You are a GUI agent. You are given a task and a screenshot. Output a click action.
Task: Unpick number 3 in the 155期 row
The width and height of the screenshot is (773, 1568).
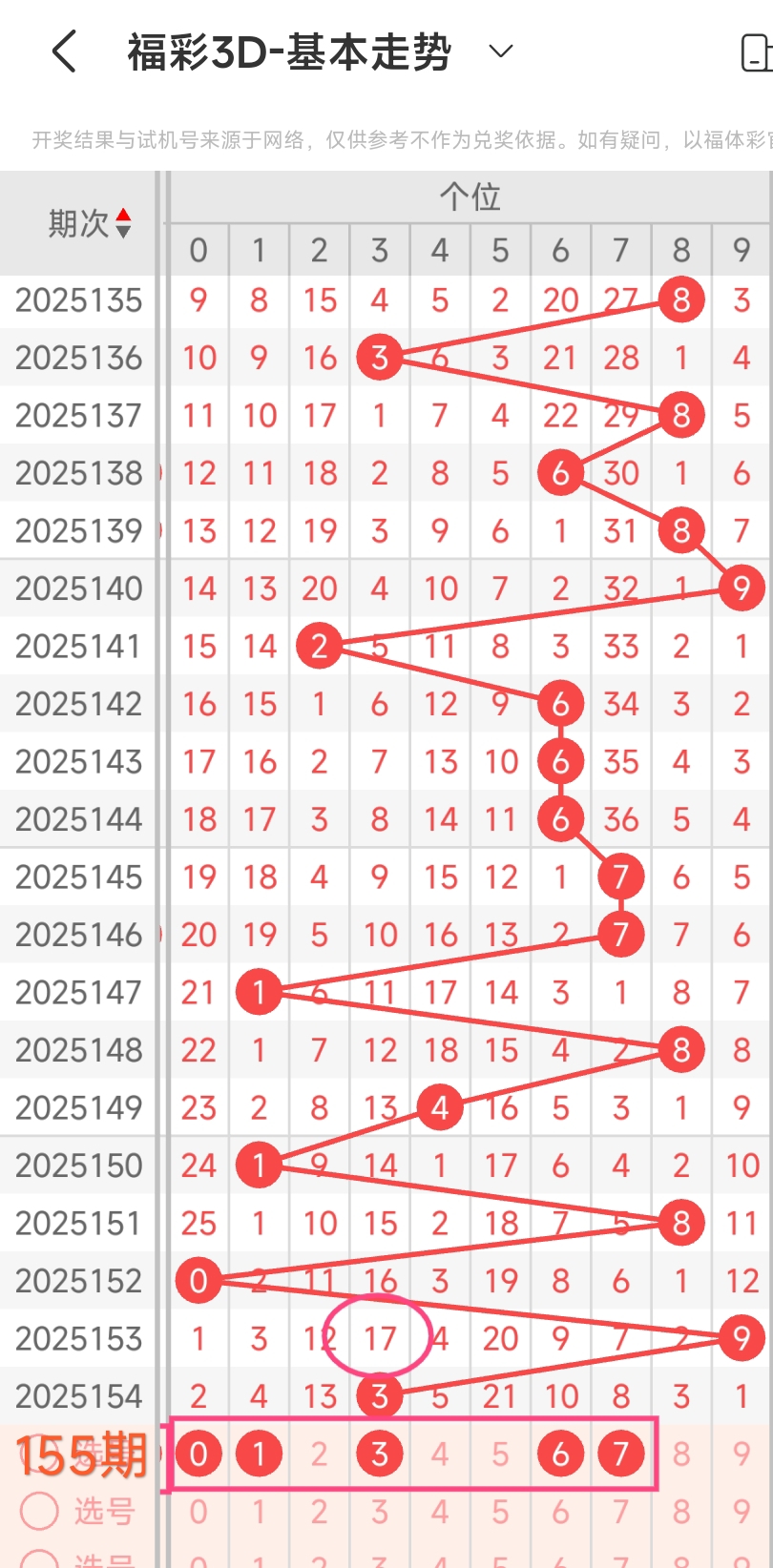click(x=380, y=1454)
